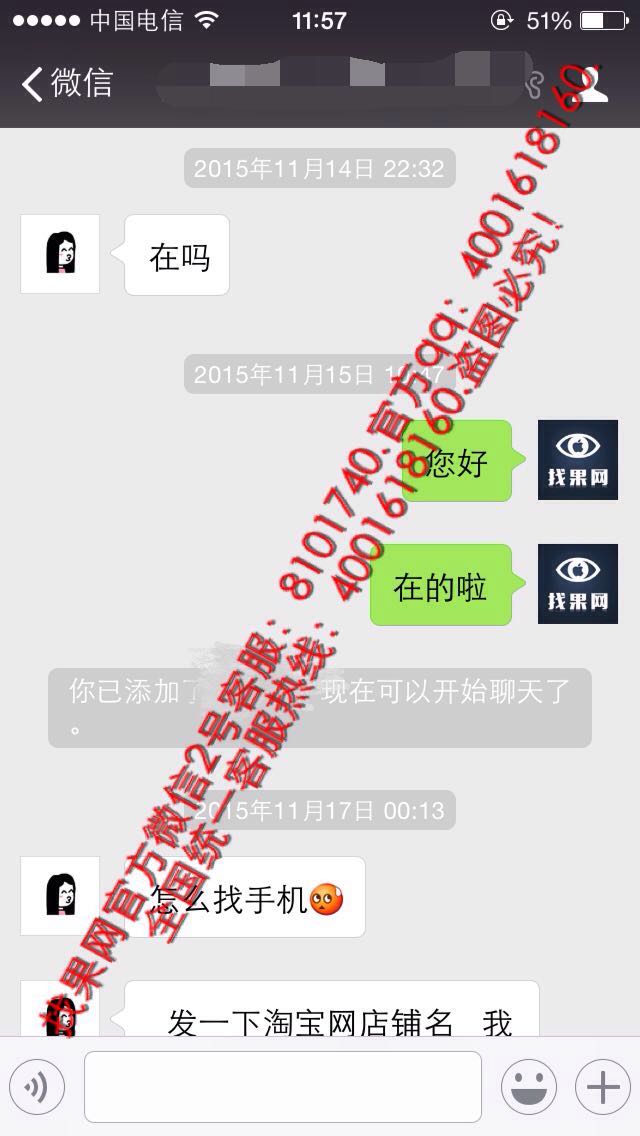Open the emoji sticker panel
This screenshot has height=1136, width=640.
click(529, 1087)
